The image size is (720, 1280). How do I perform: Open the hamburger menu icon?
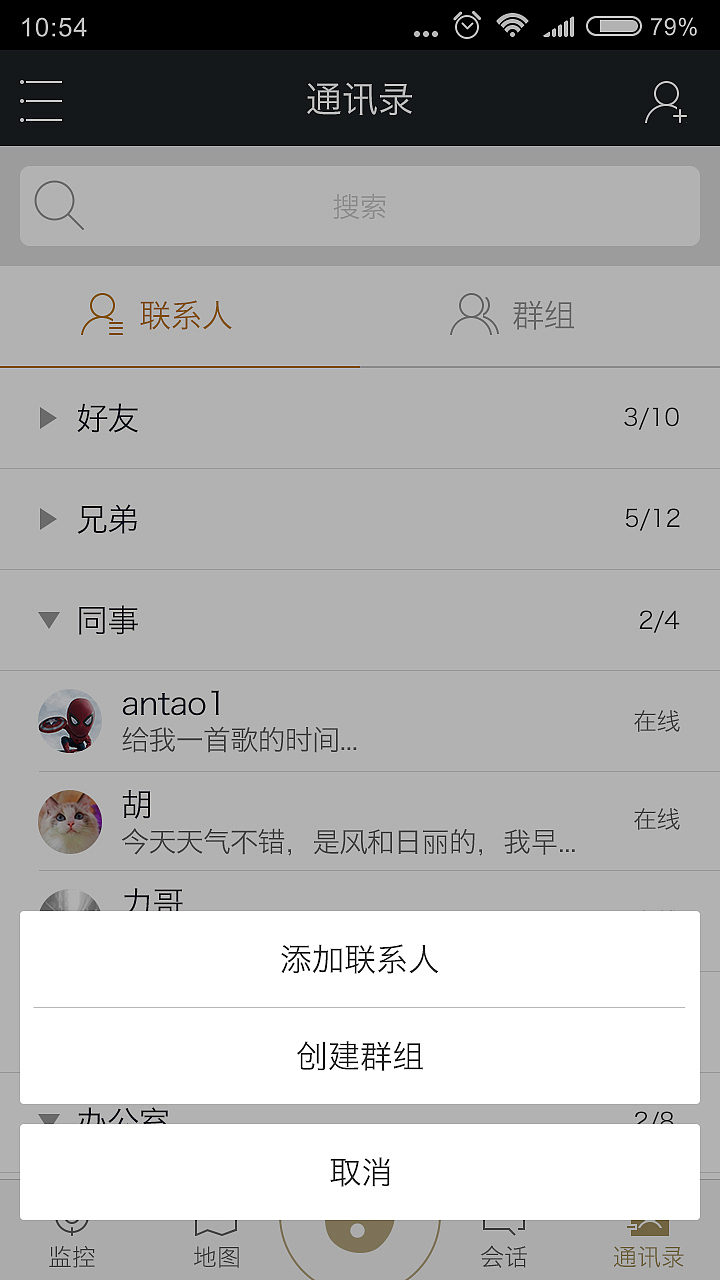(41, 100)
